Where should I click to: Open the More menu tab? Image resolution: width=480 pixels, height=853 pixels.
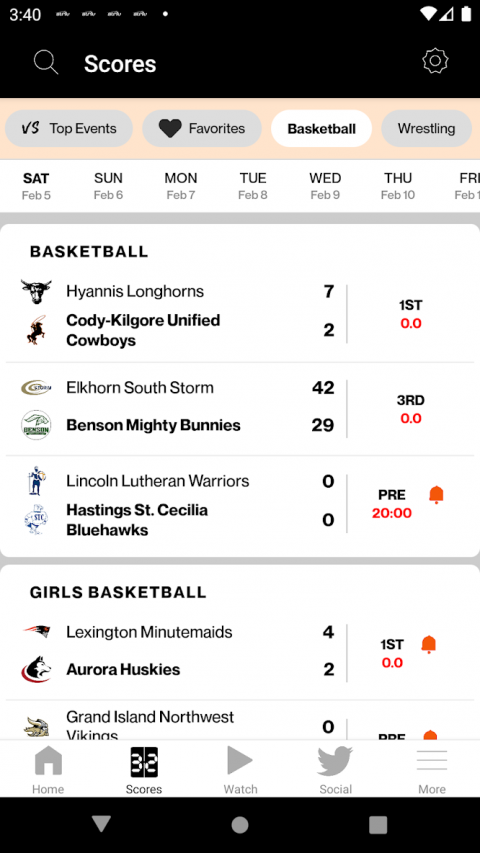[432, 769]
